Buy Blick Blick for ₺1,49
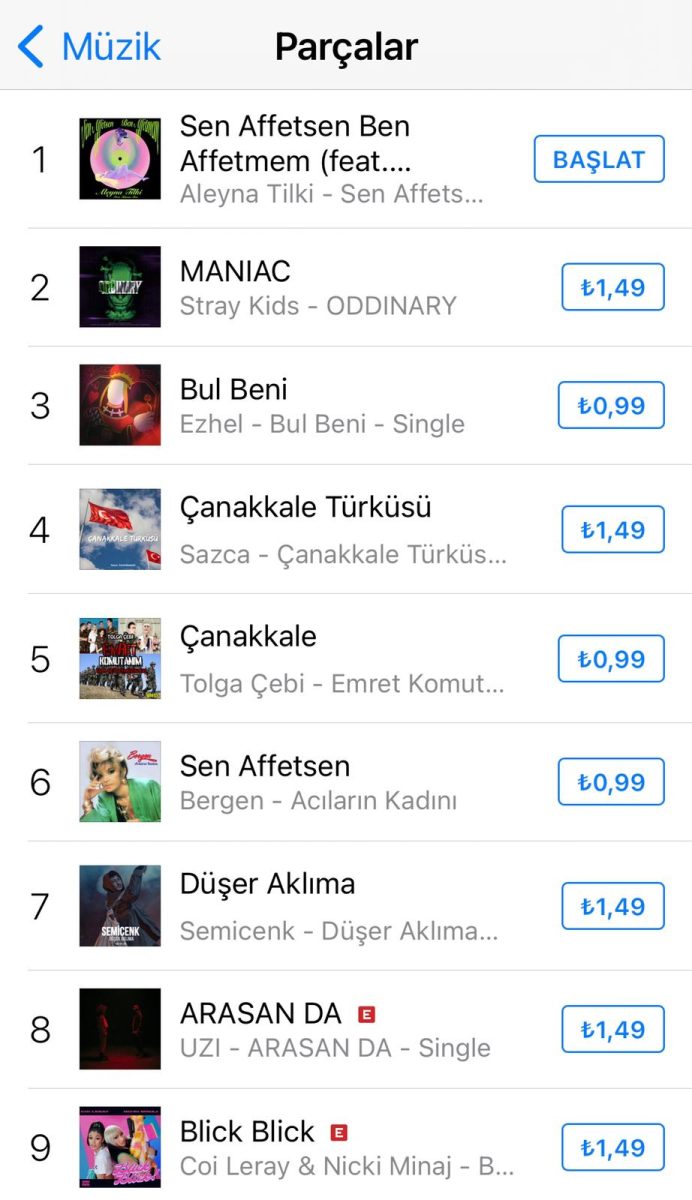 (612, 1148)
